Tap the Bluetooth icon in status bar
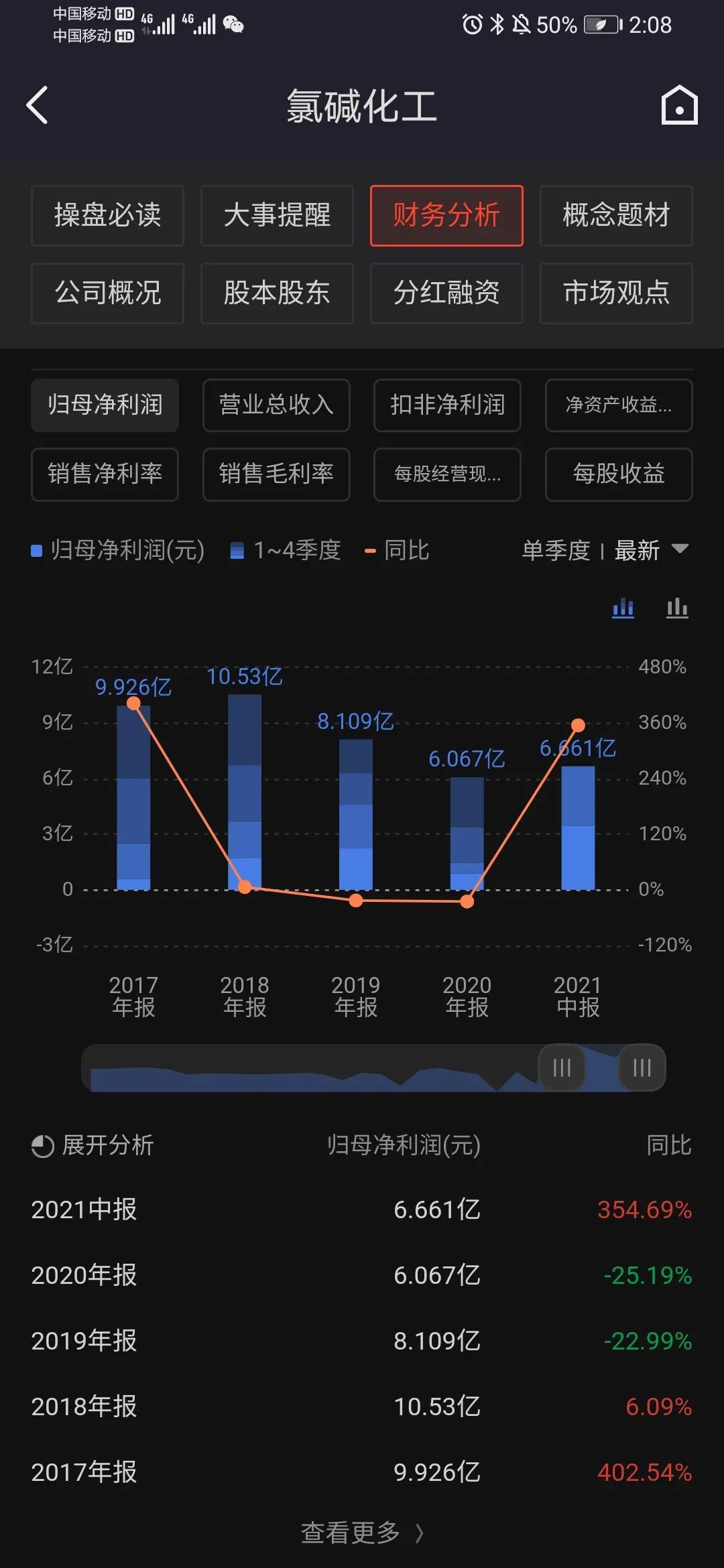The image size is (724, 1568). coord(497,24)
